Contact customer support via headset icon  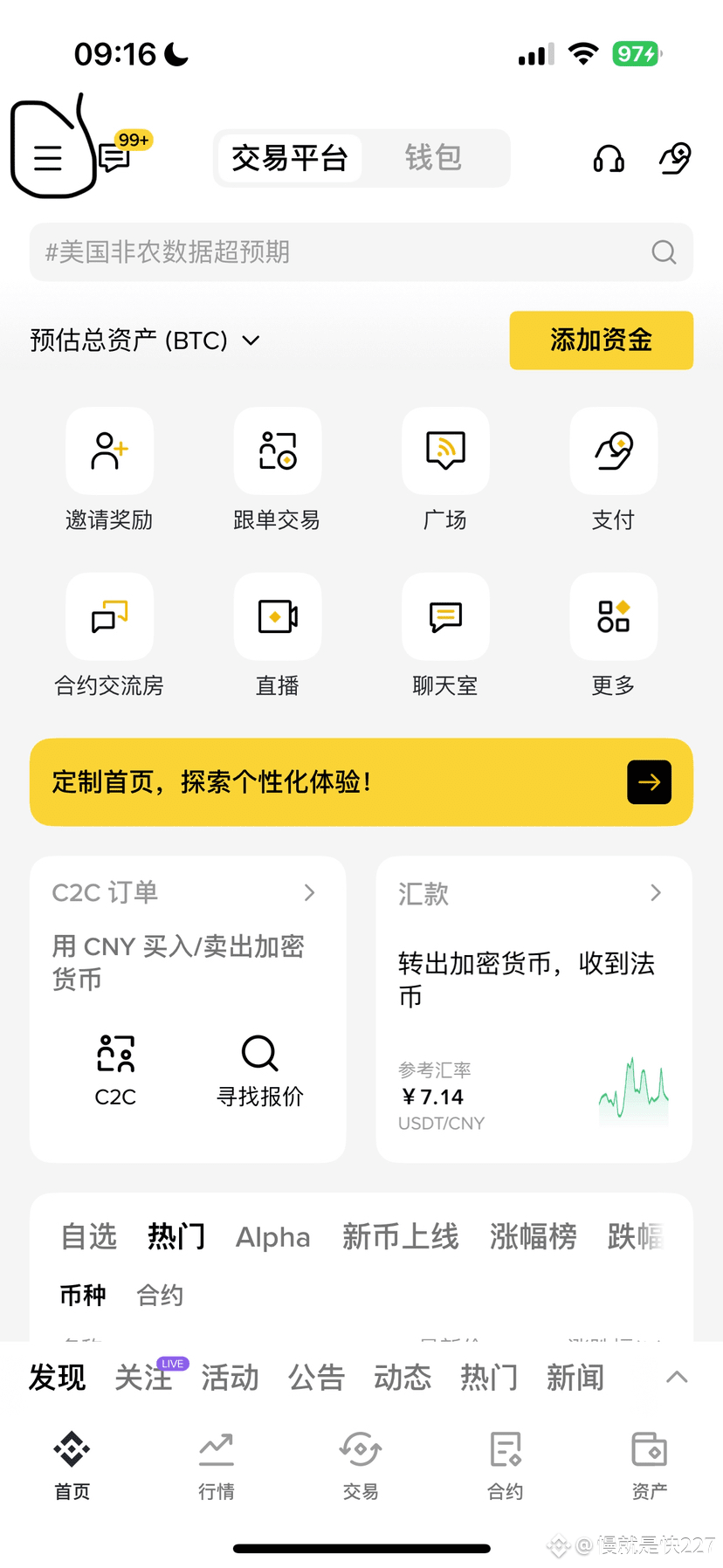pos(609,158)
